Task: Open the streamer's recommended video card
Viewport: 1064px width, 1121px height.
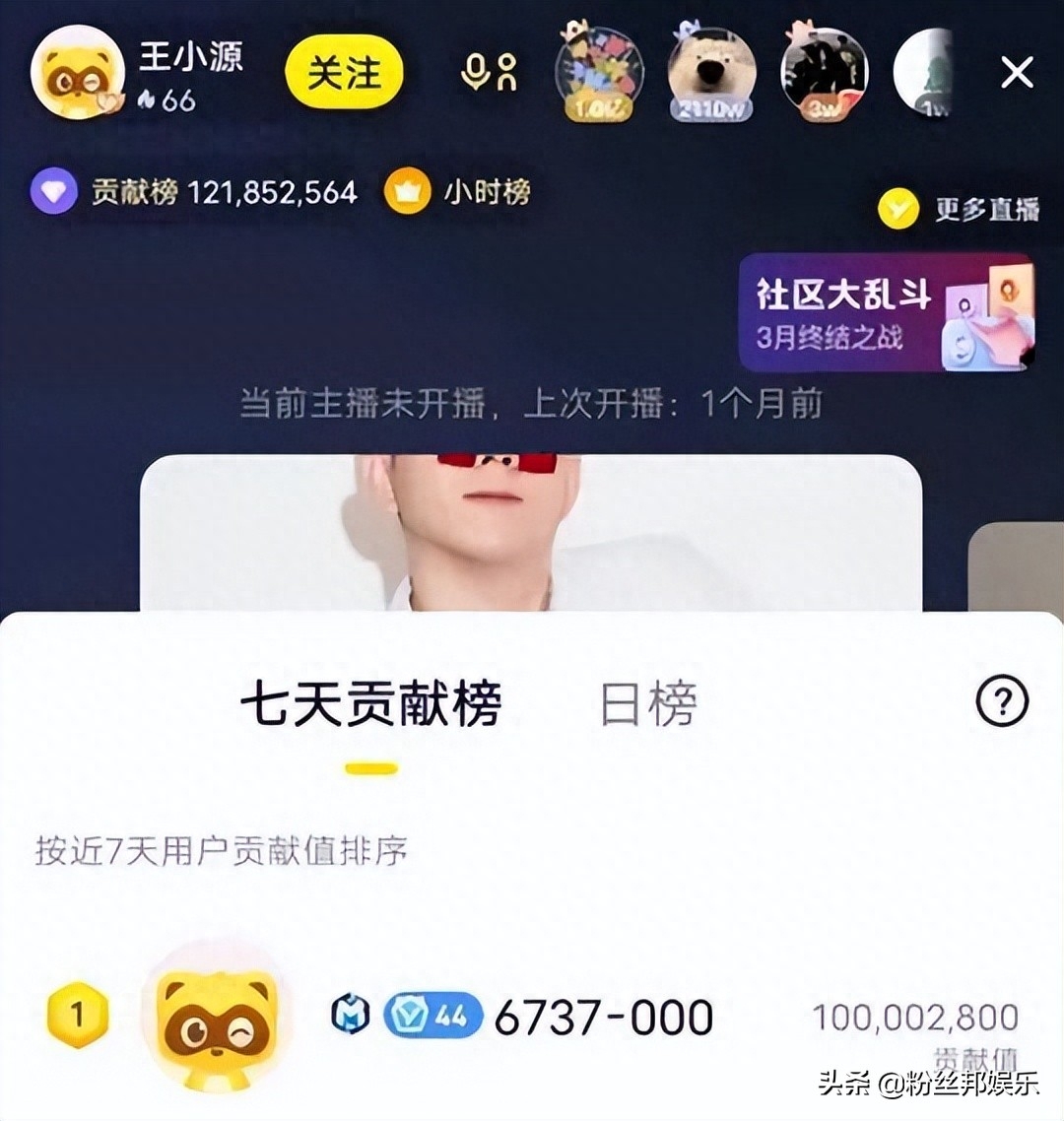Action: click(x=530, y=533)
